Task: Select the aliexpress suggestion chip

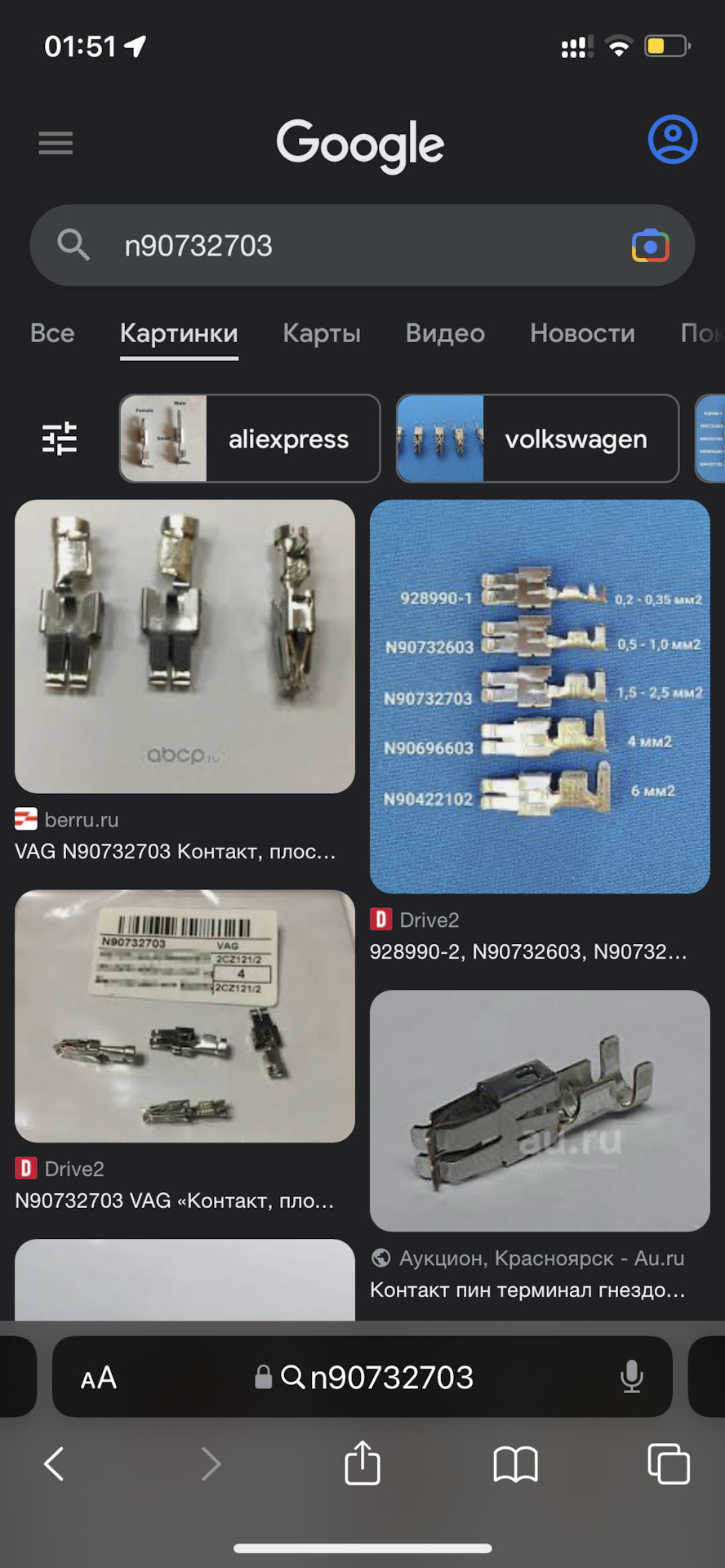Action: 250,439
